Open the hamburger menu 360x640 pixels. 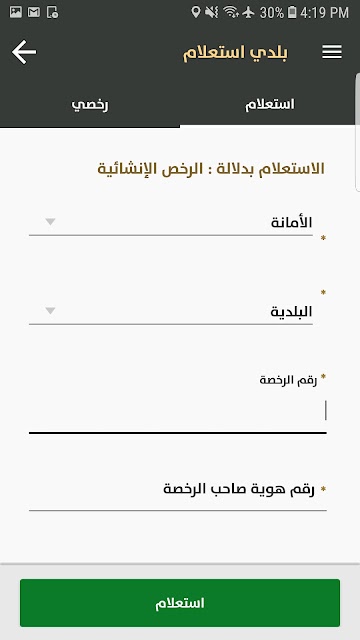point(332,52)
